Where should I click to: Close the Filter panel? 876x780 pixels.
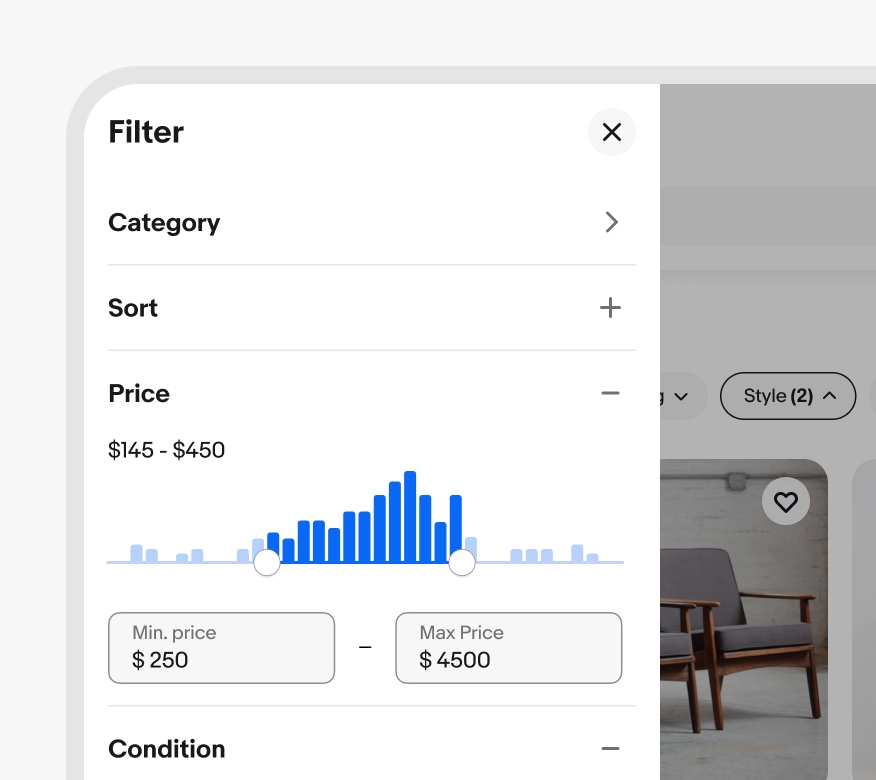611,132
